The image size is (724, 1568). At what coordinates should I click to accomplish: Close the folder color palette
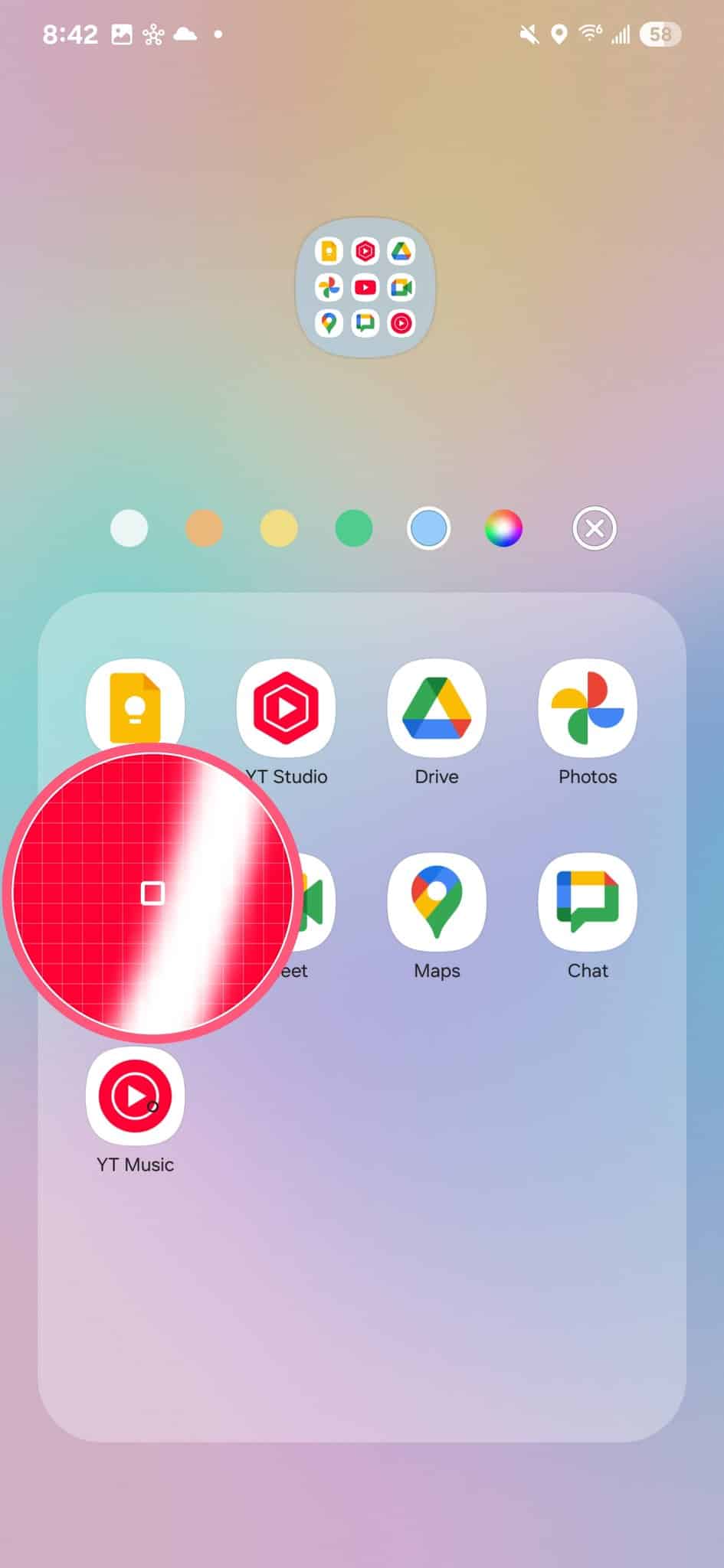point(594,528)
